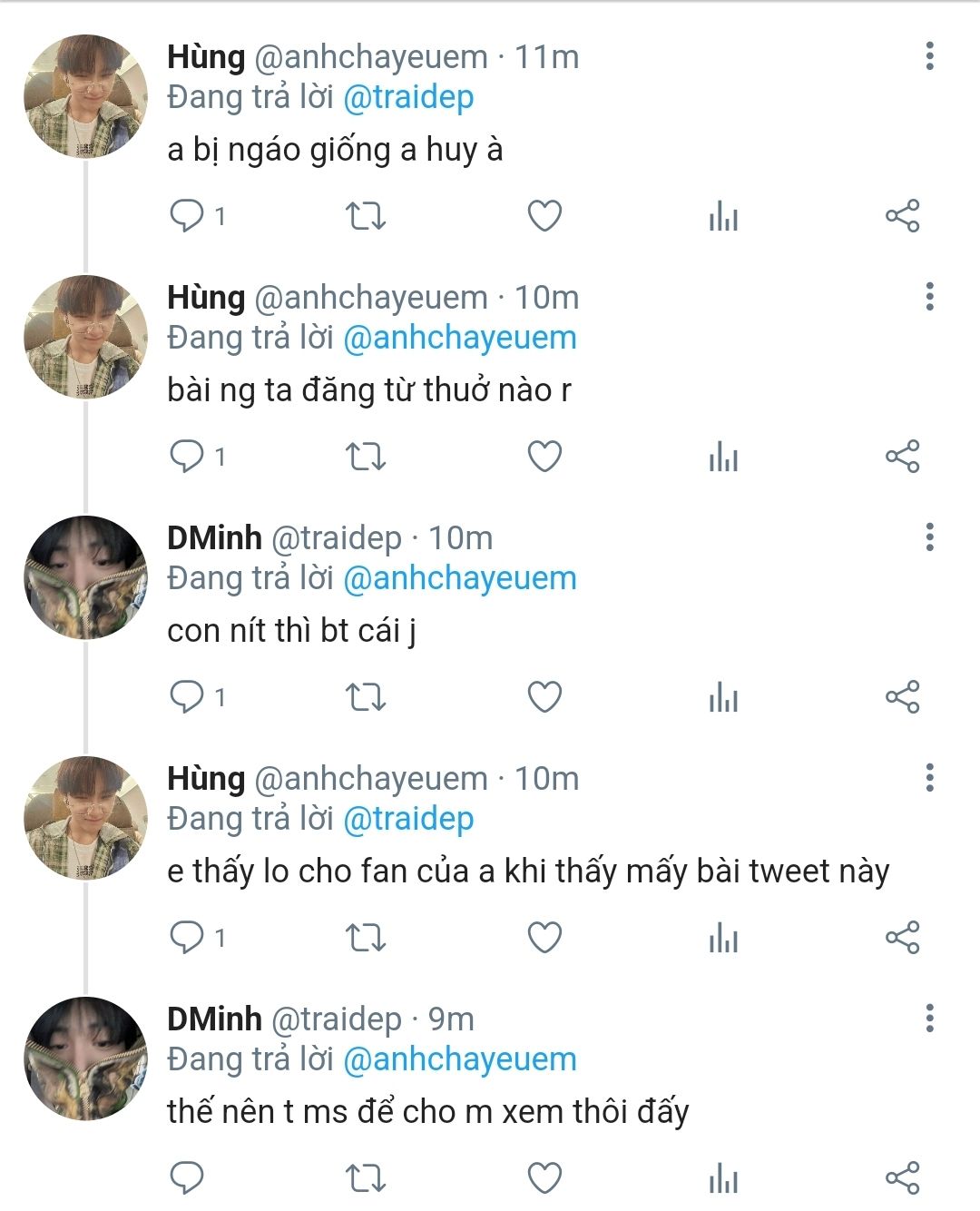
Task: Open overflow menu on 'a bị ngáo' tweet
Action: [x=929, y=56]
